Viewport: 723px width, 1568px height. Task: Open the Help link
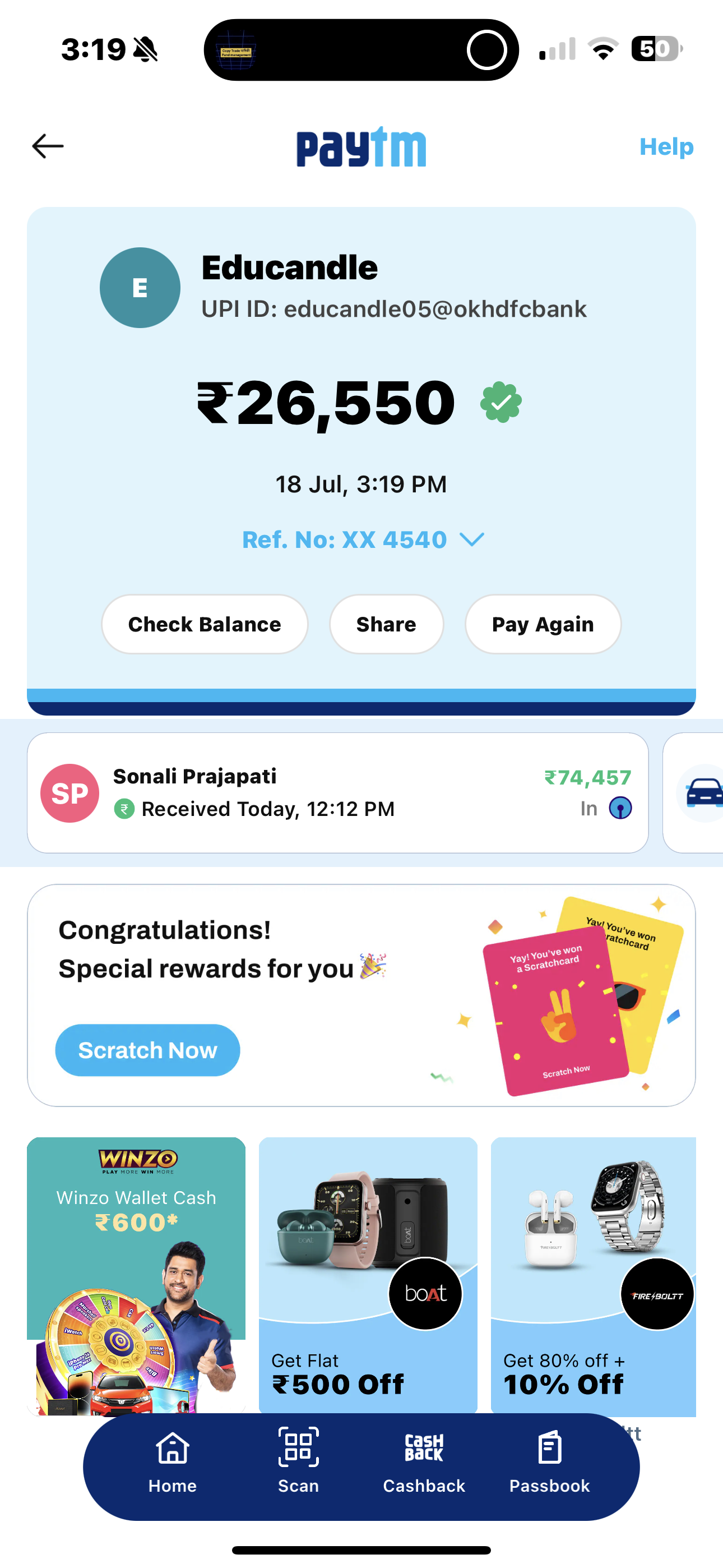click(666, 147)
